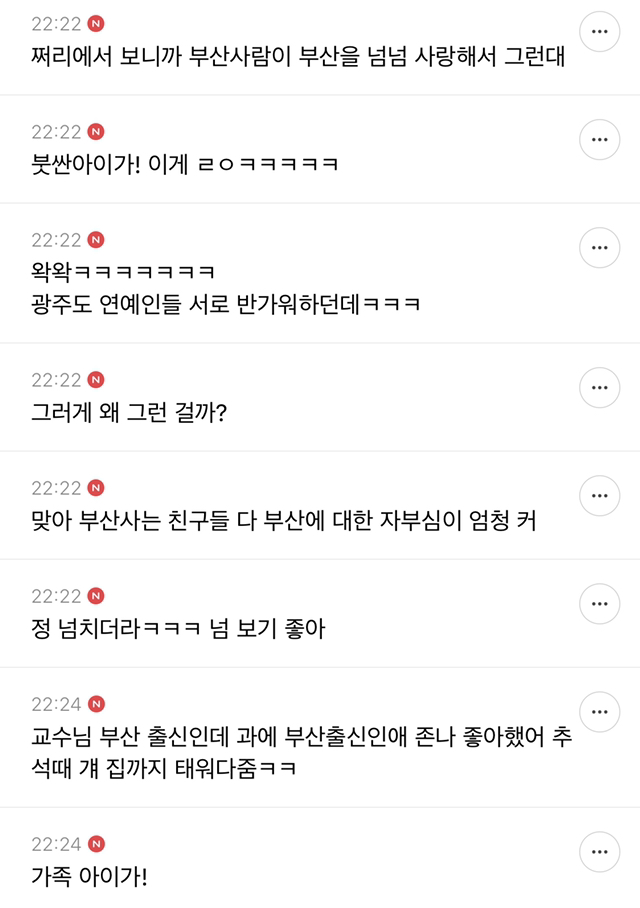Open the options menu for the '쩌리에서 보니까' comment

pyautogui.click(x=600, y=32)
